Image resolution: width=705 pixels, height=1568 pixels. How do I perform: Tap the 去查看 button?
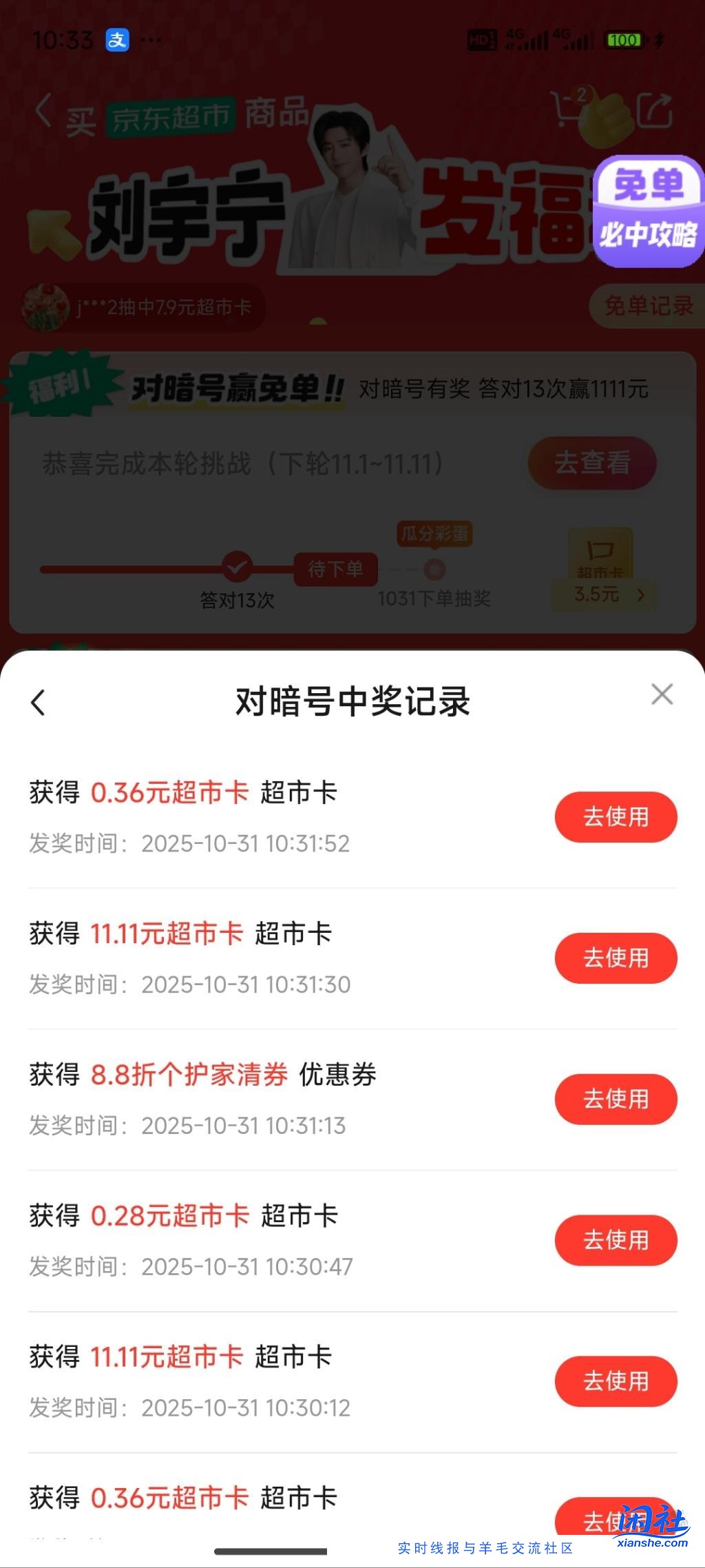[x=592, y=464]
